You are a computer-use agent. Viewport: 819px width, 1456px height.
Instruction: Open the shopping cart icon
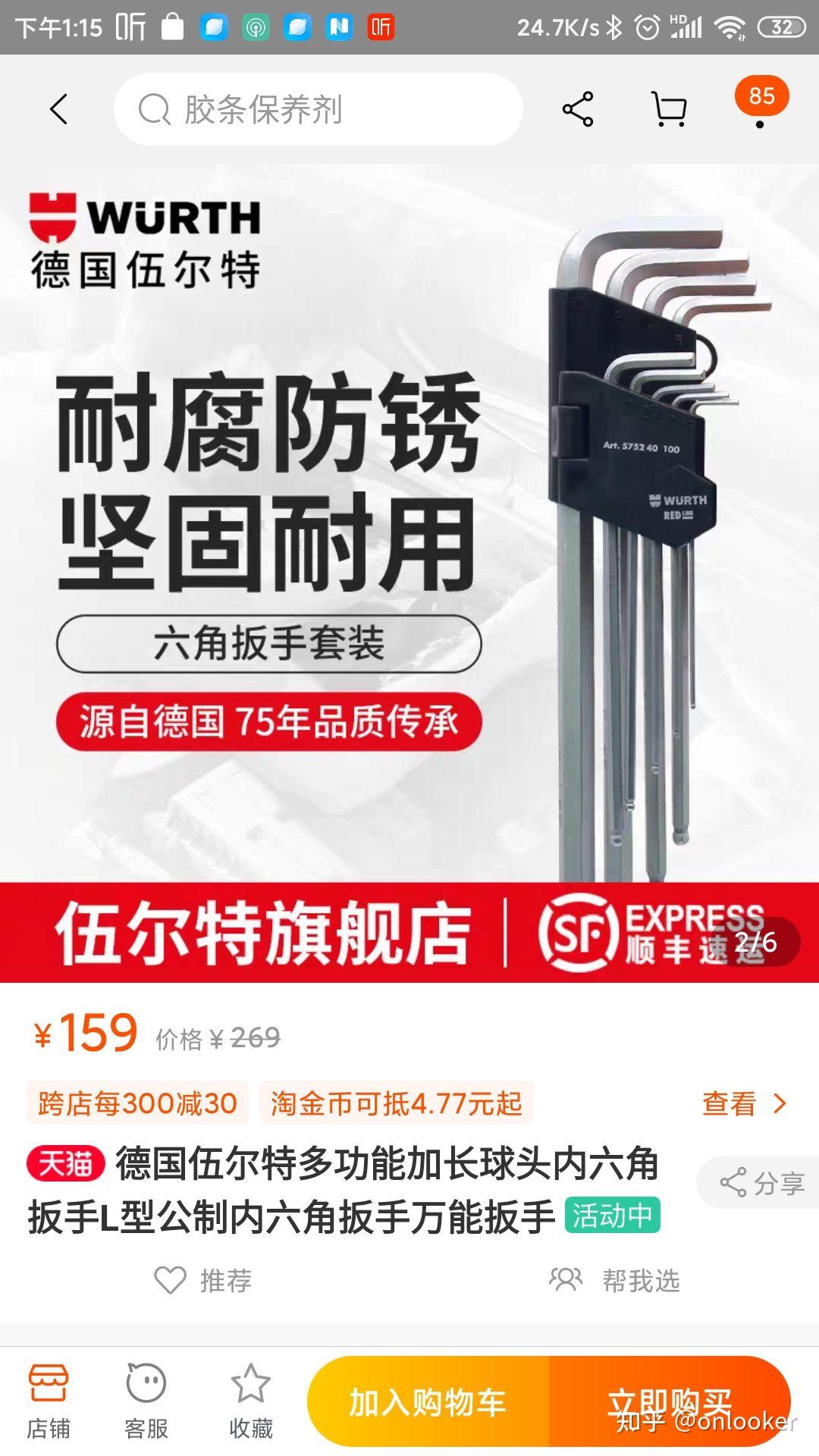click(670, 109)
